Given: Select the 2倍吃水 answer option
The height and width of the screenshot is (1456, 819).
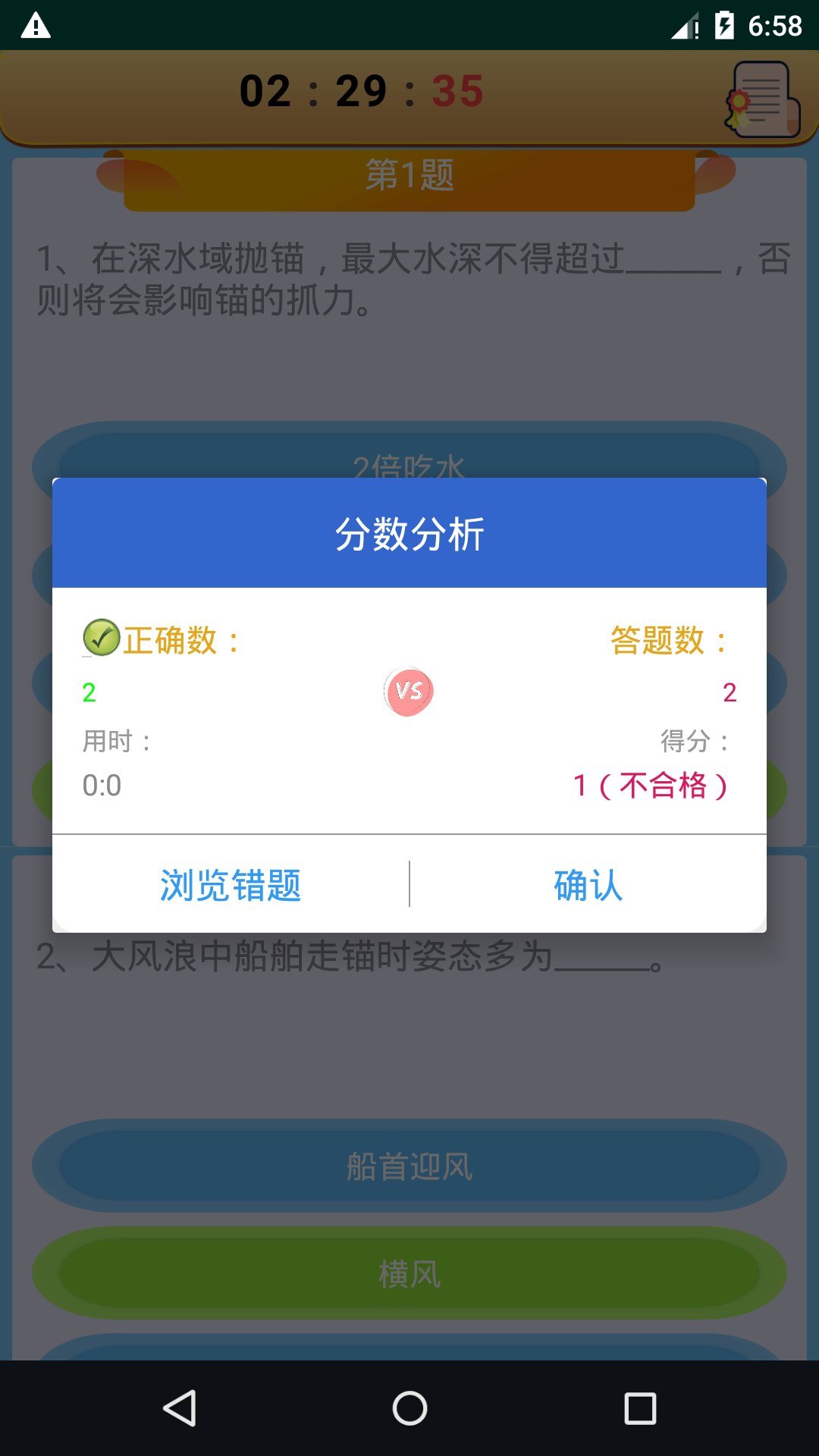Looking at the screenshot, I should click(x=409, y=464).
